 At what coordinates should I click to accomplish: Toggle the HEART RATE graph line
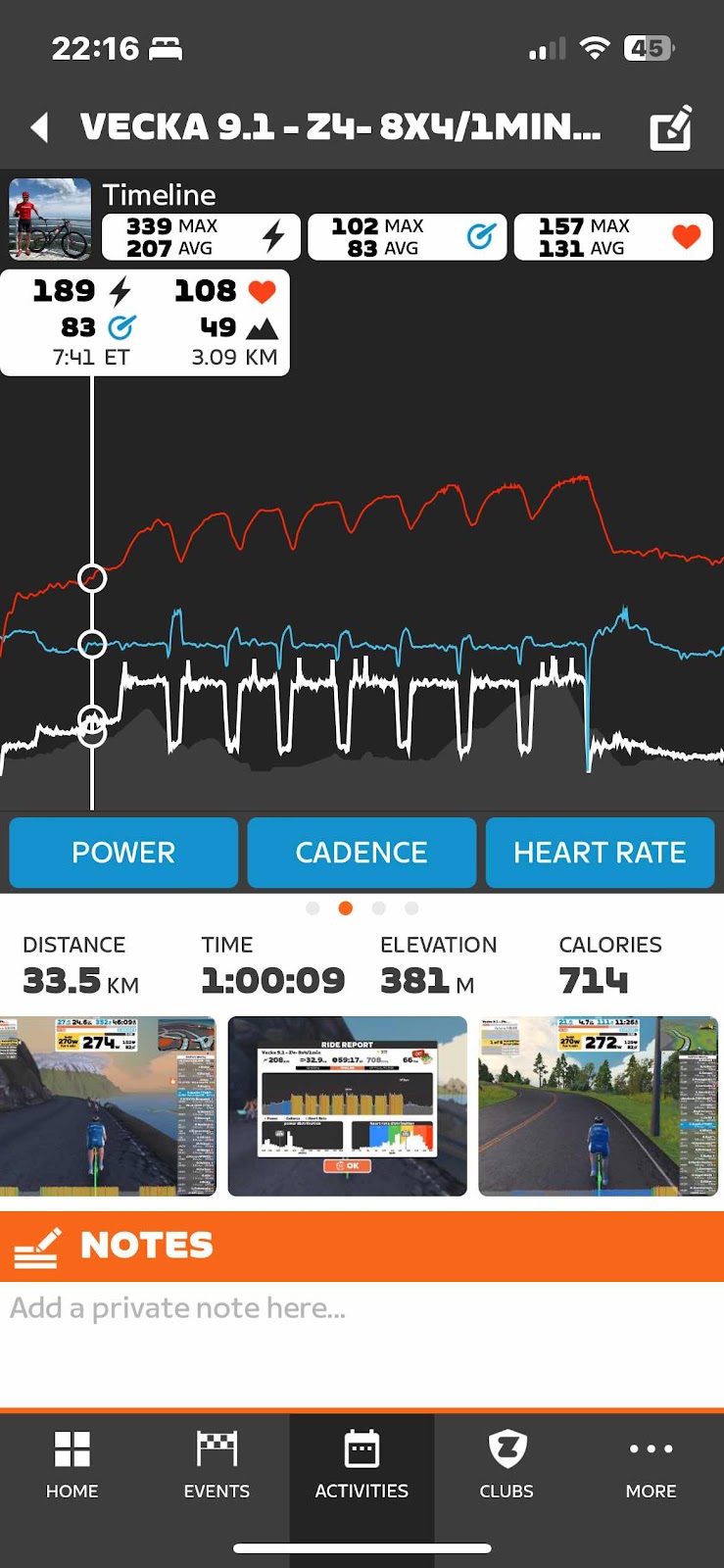tap(600, 853)
